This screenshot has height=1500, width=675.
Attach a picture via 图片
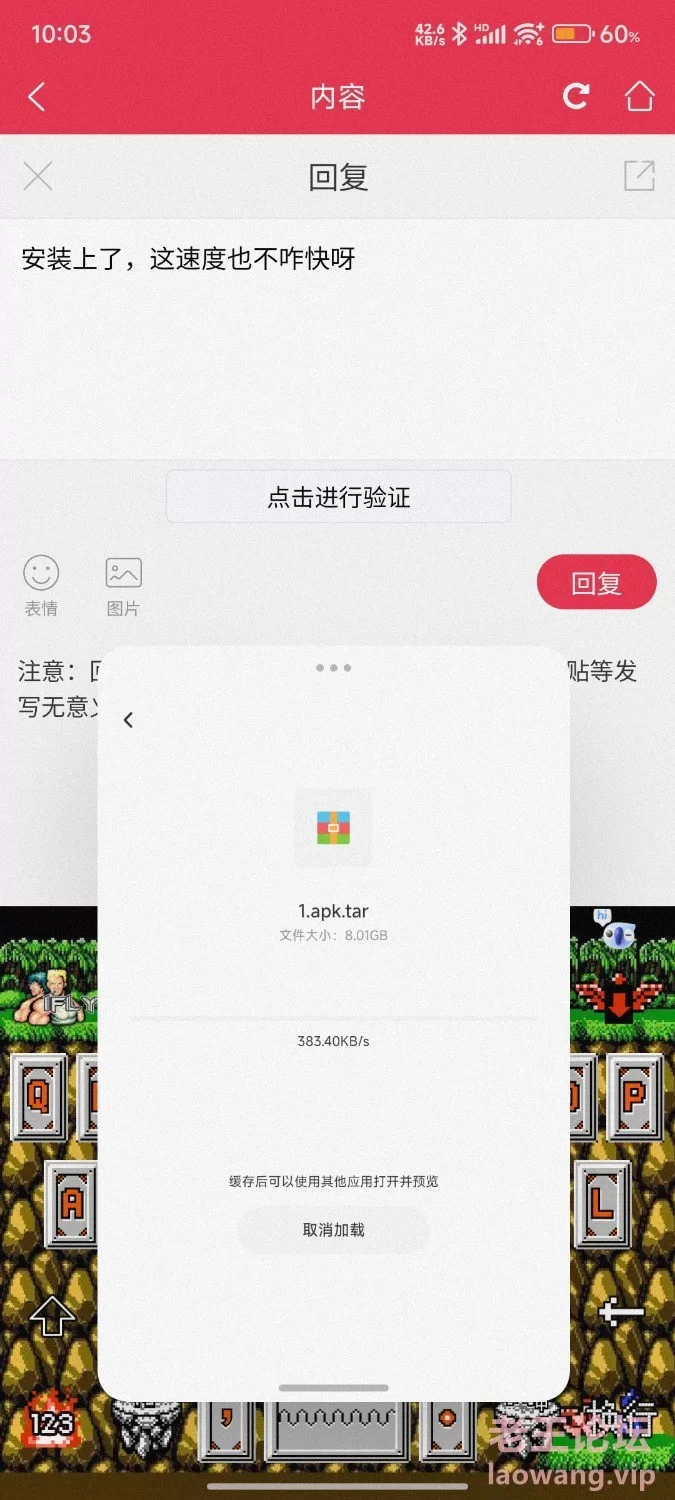click(123, 587)
